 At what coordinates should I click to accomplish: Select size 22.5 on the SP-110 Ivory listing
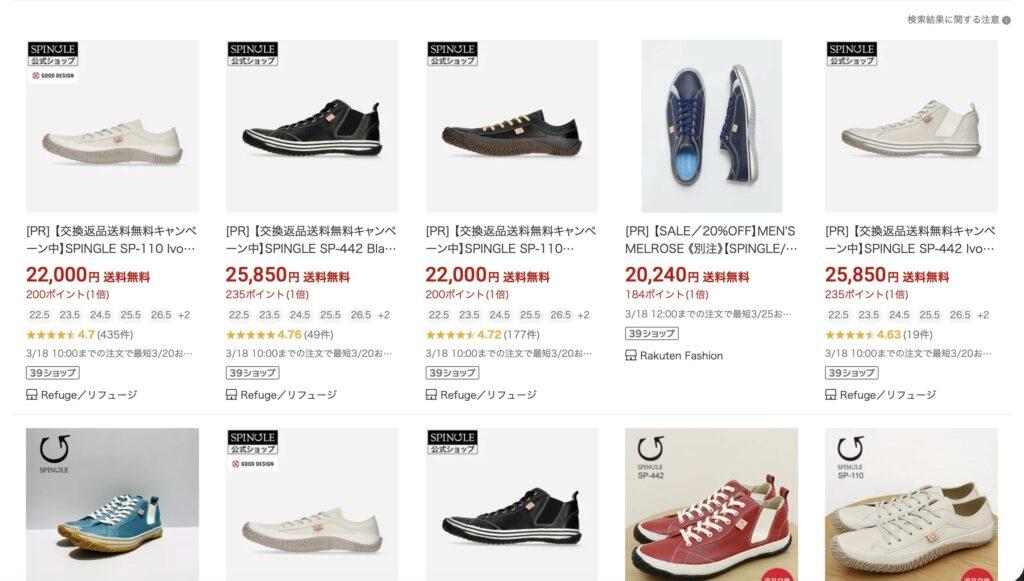tap(39, 315)
